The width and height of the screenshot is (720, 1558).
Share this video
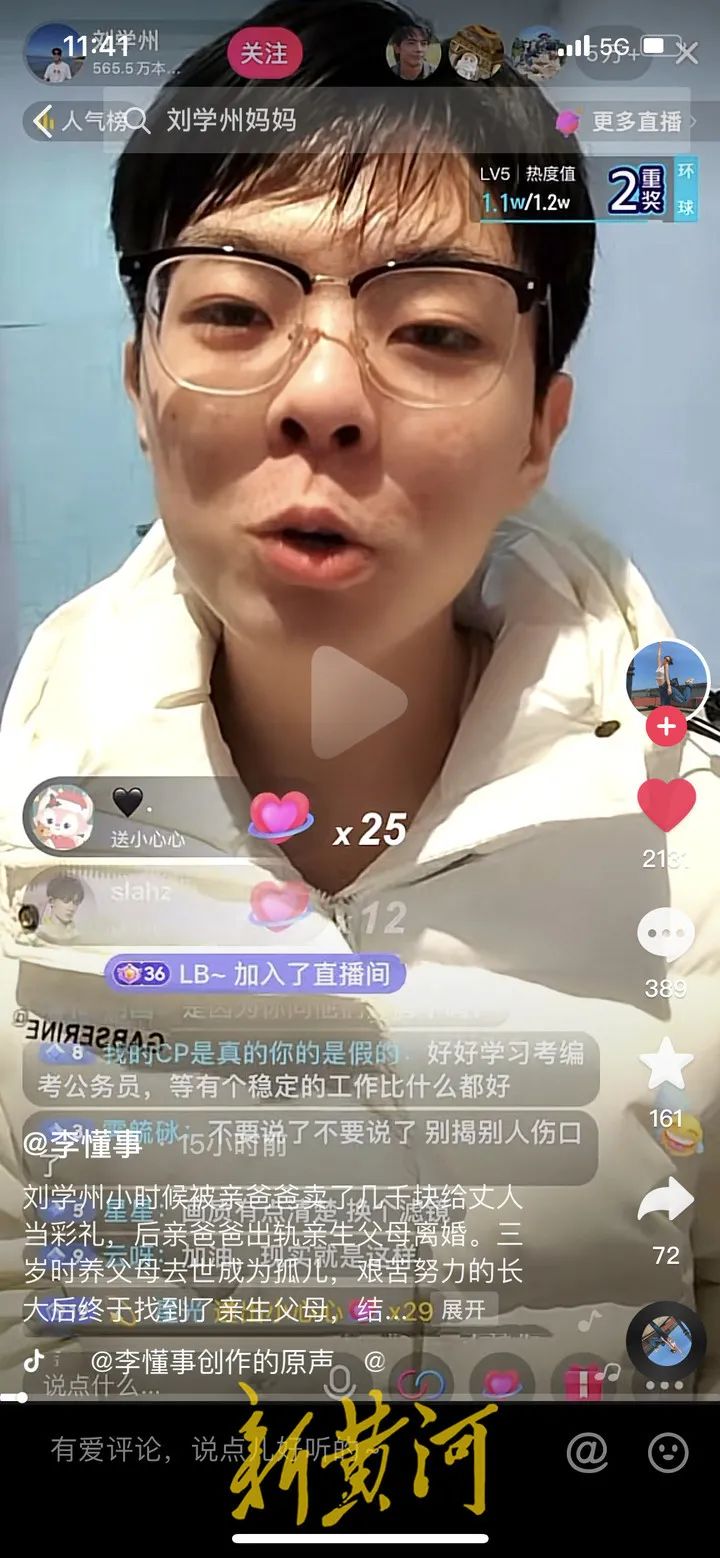[666, 1200]
